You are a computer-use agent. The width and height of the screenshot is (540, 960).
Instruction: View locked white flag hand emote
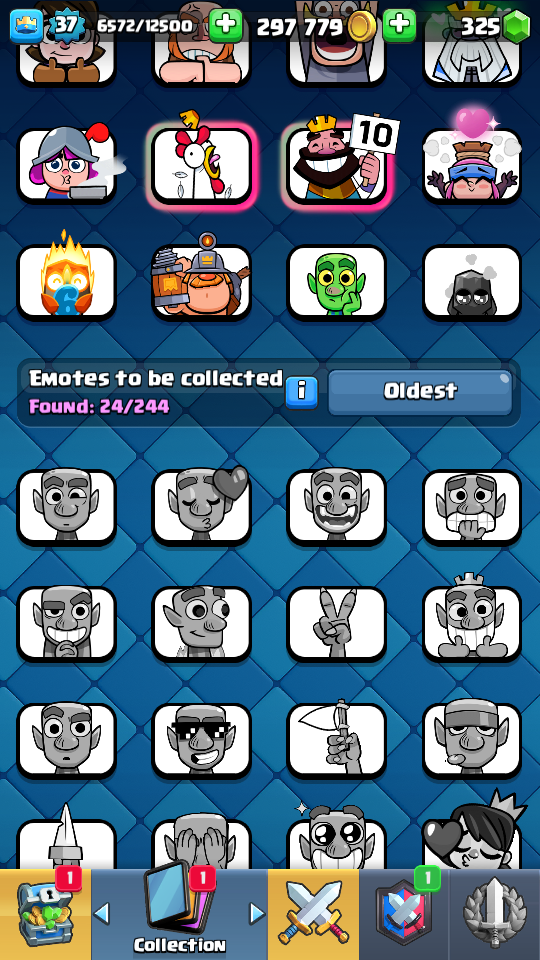tap(337, 740)
